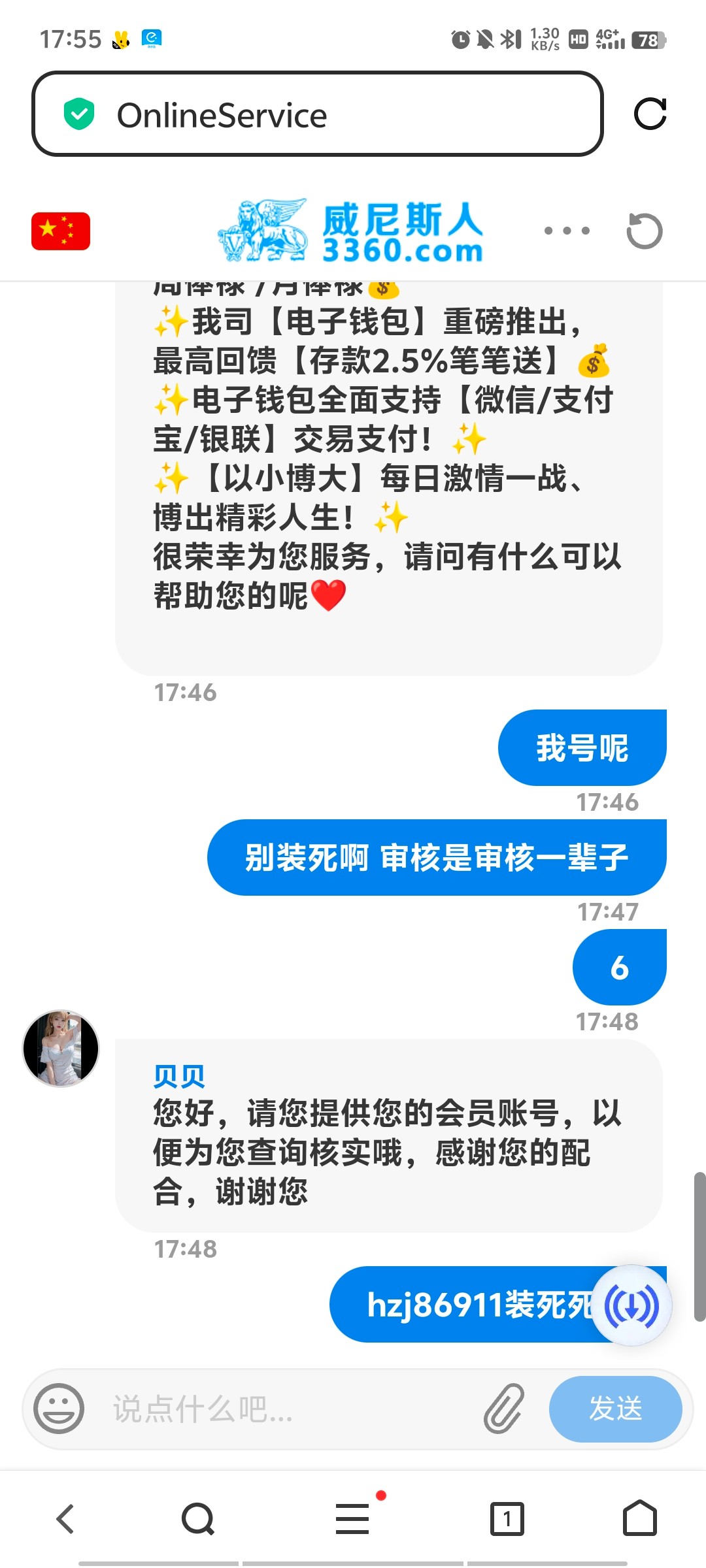706x1568 pixels.
Task: Reload the page with the browser refresh icon
Action: coord(650,114)
